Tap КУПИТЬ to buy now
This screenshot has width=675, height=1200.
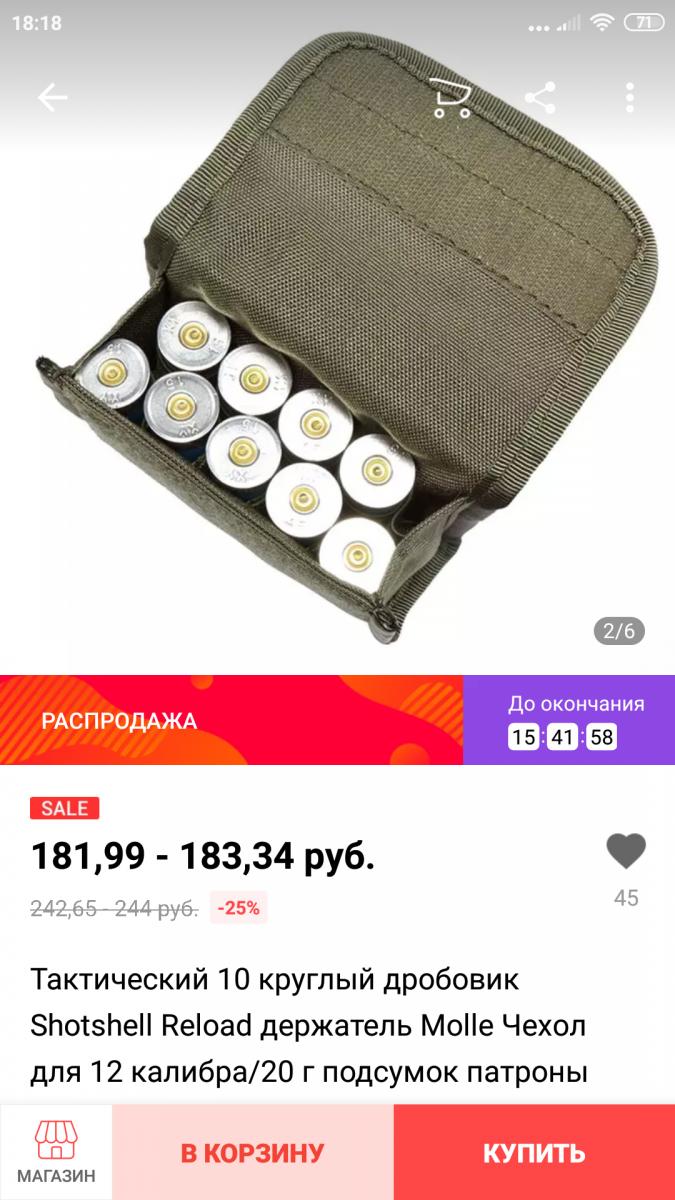point(534,1152)
